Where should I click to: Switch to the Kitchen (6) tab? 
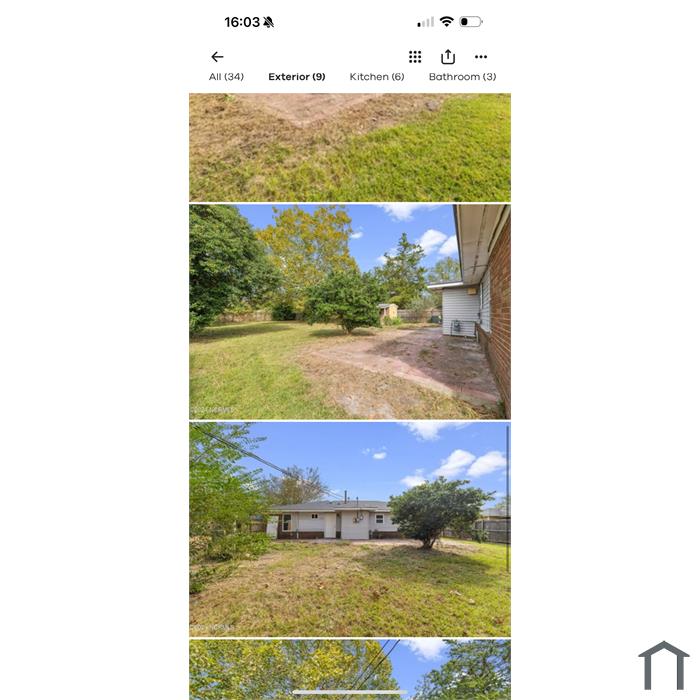(377, 77)
